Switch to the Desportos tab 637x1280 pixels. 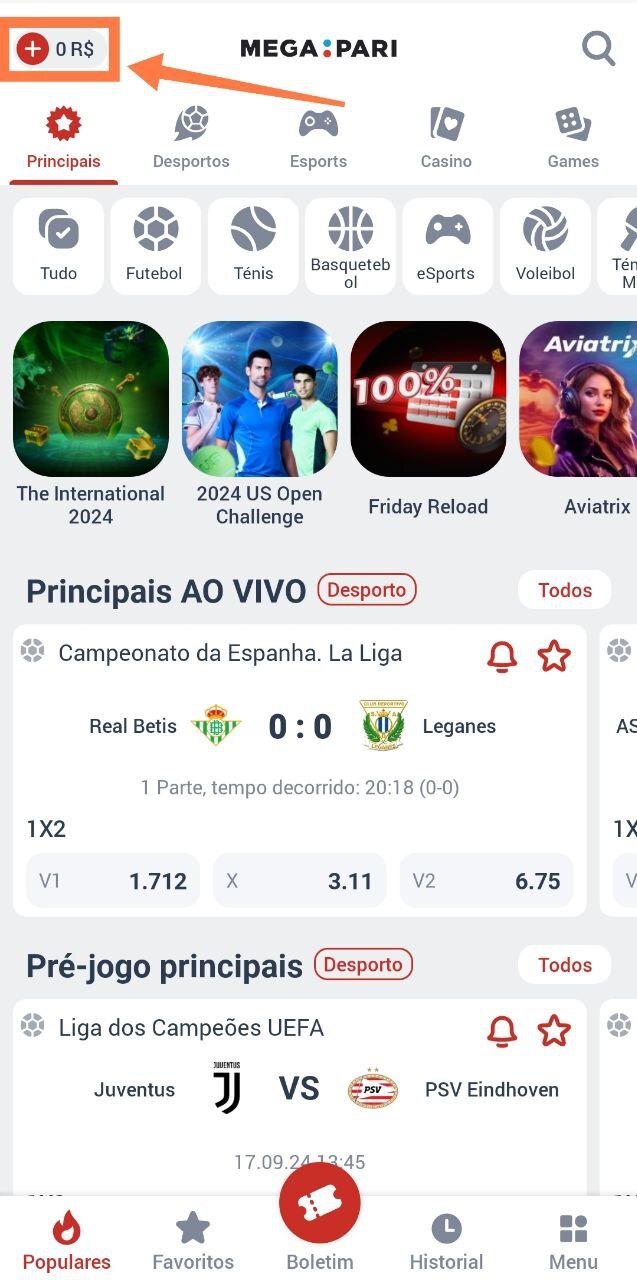[x=191, y=140]
